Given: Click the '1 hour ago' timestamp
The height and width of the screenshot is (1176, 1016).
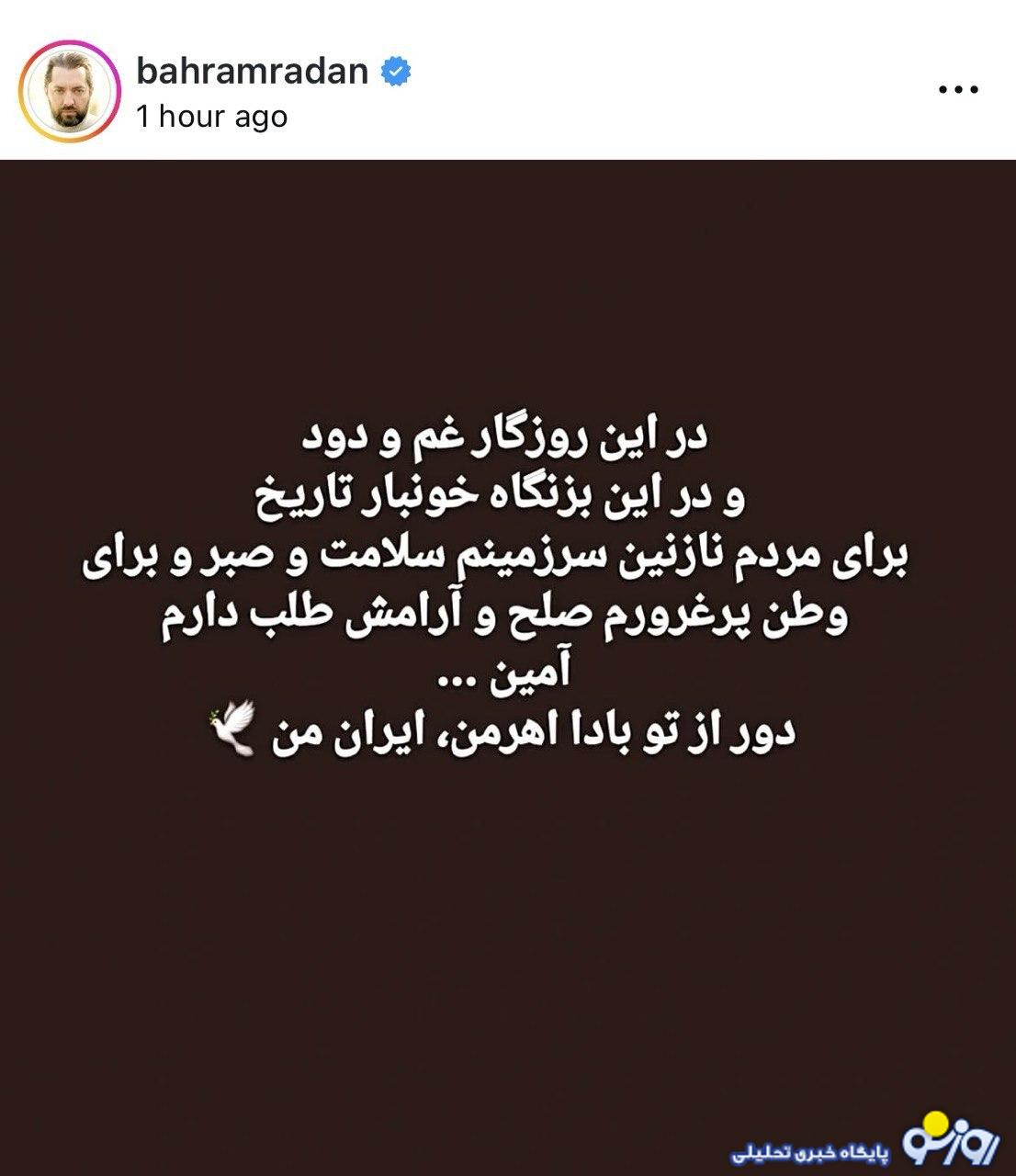Looking at the screenshot, I should [211, 117].
